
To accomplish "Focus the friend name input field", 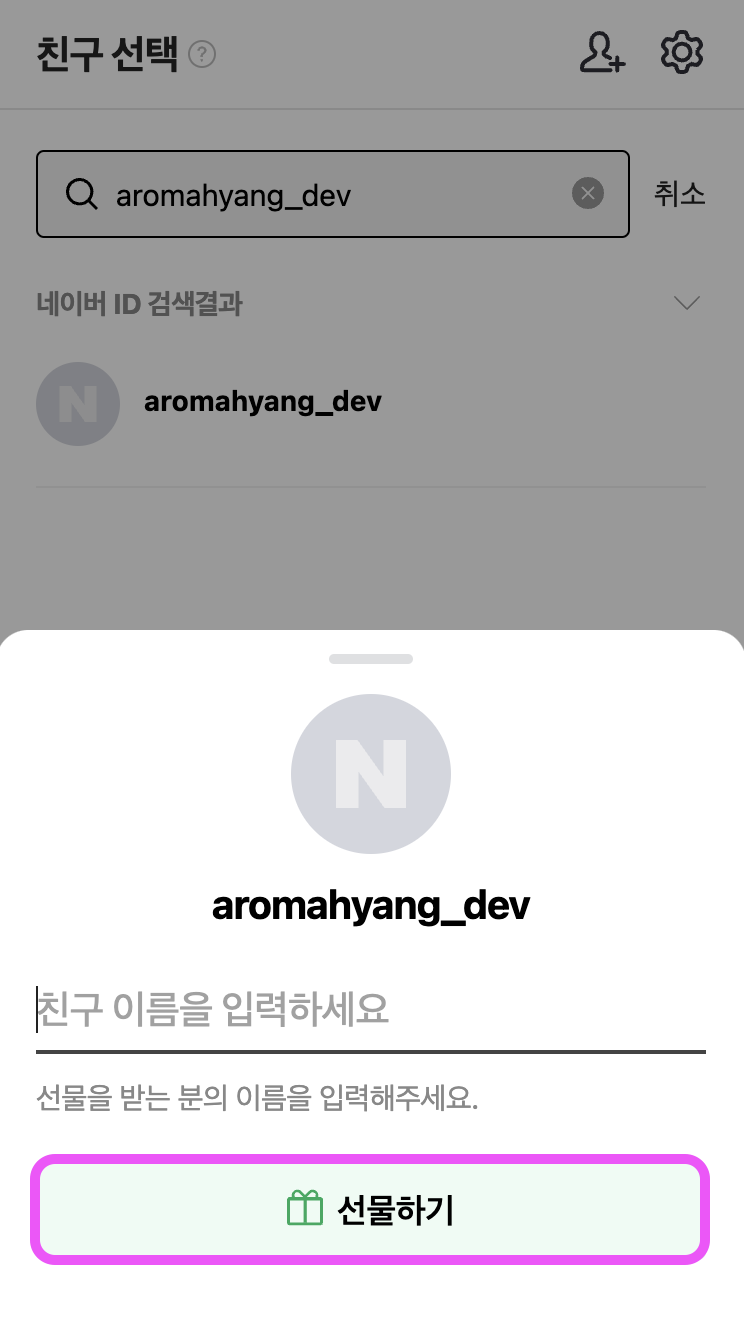I will click(x=370, y=1010).
